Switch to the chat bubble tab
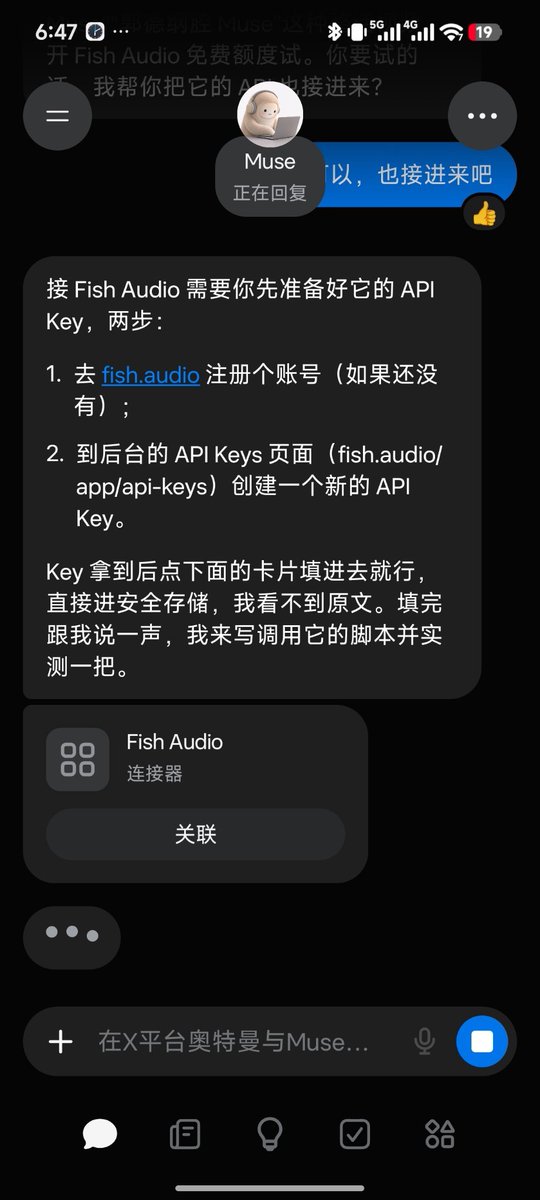540x1200 pixels. click(100, 1133)
